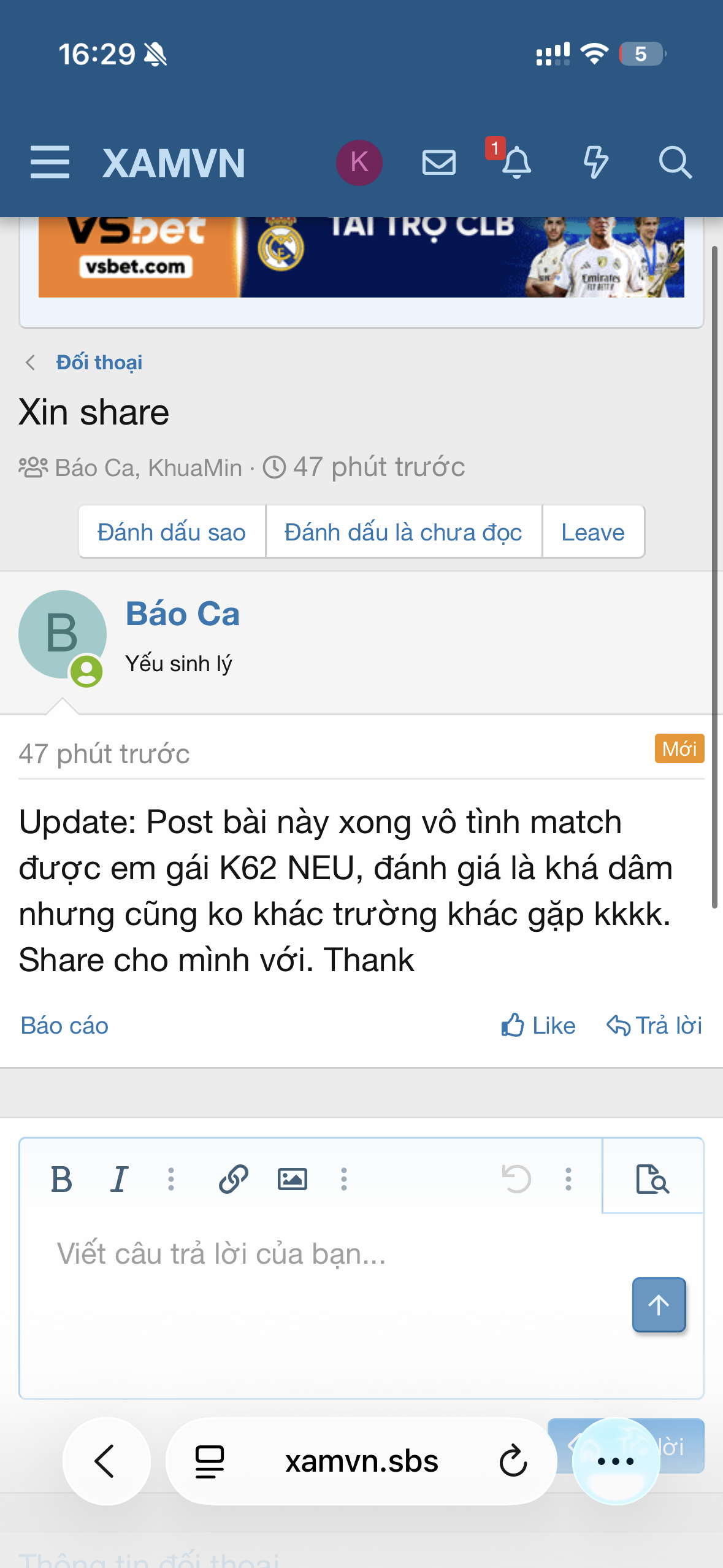Leave this conversation
723x1568 pixels.
[x=592, y=532]
